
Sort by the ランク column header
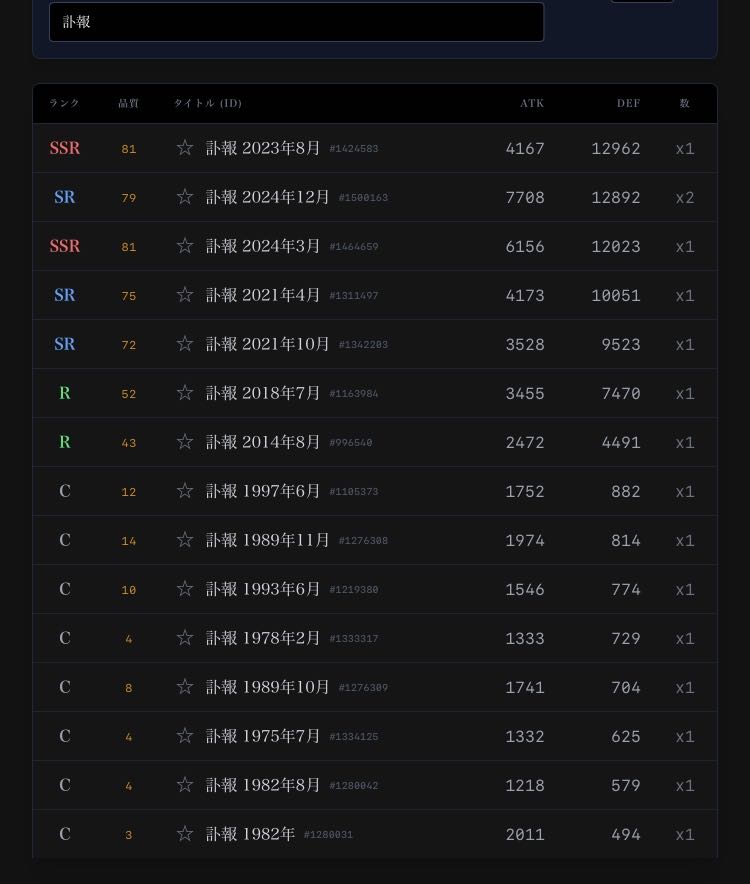(x=65, y=103)
